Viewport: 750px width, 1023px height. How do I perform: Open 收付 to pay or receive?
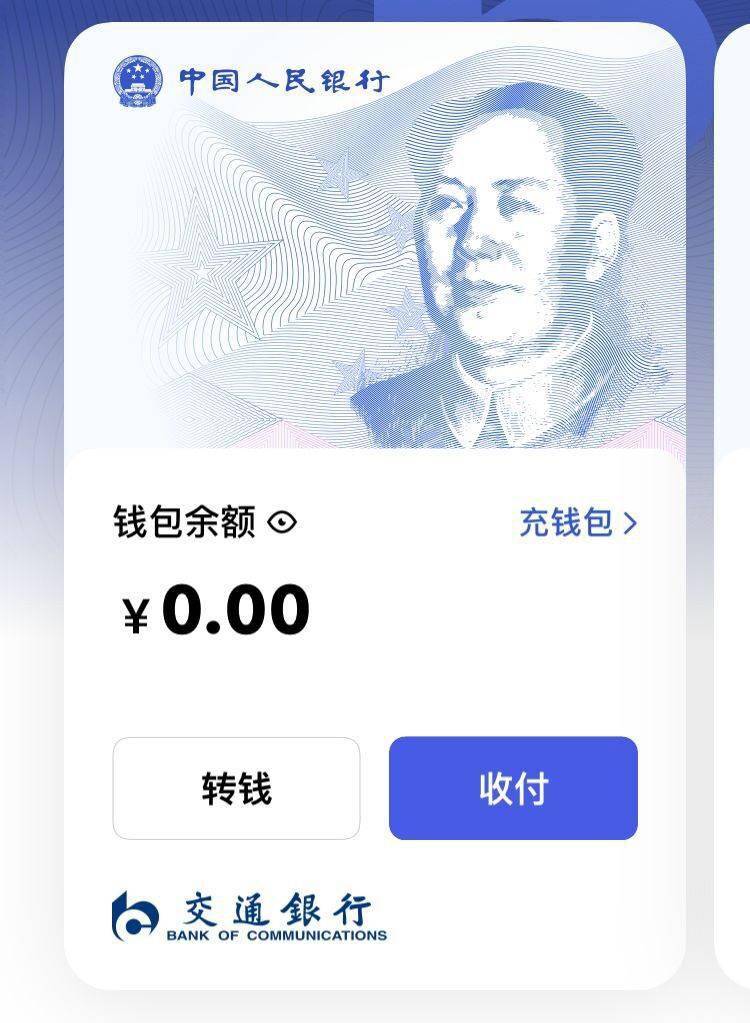coord(513,789)
